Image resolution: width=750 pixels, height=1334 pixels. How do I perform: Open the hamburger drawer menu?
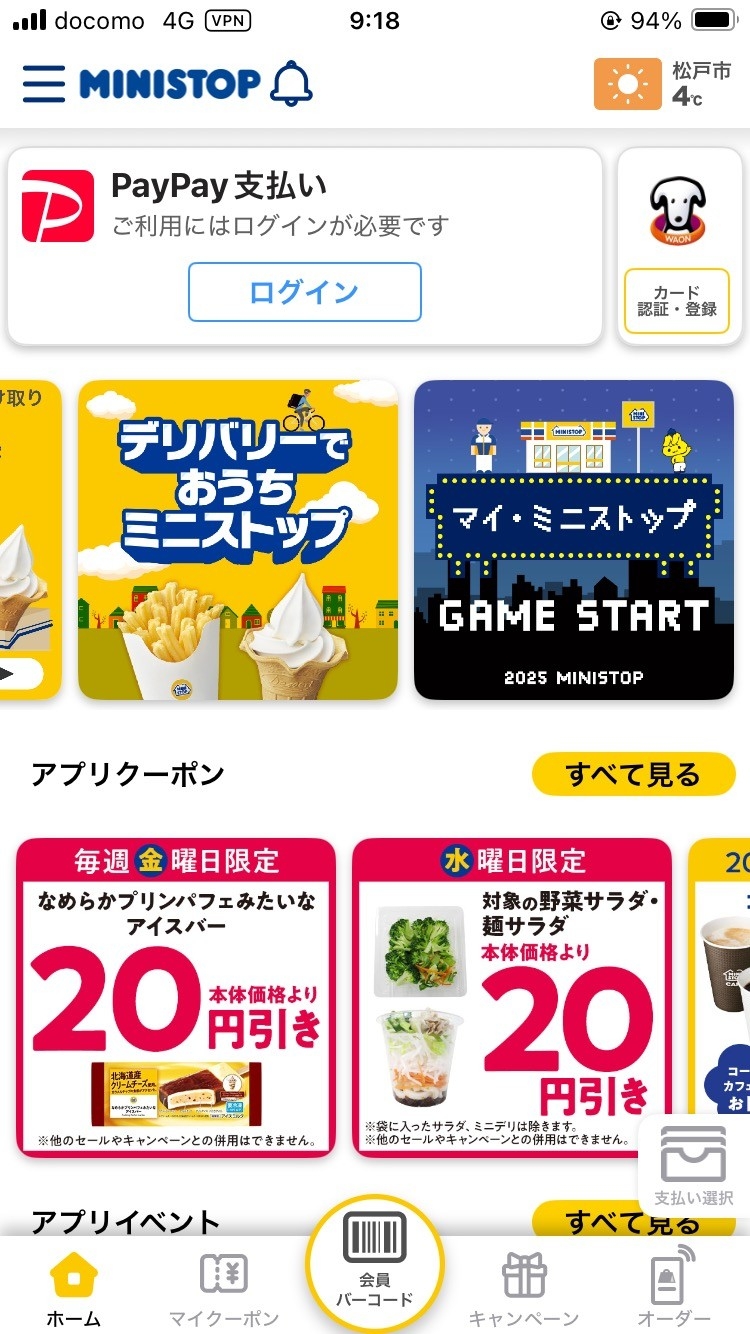pos(44,84)
